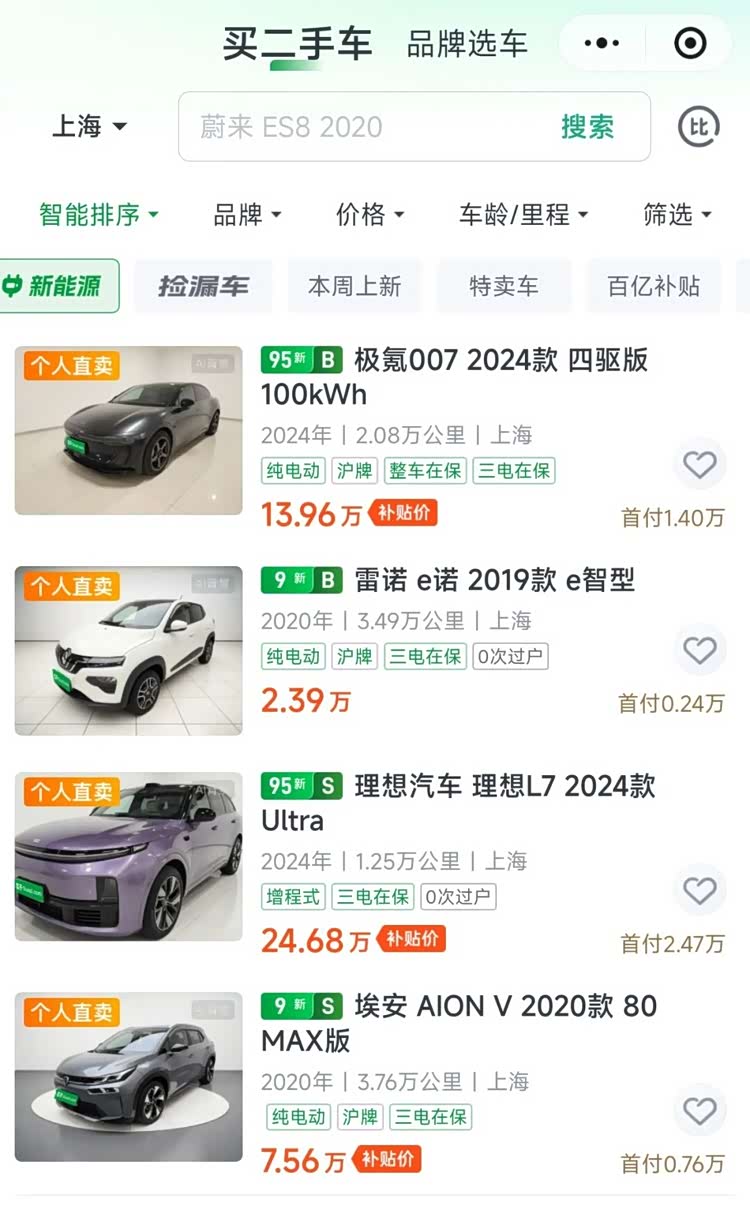The image size is (750, 1206).
Task: Tap the green 搜索 button
Action: pyautogui.click(x=587, y=127)
